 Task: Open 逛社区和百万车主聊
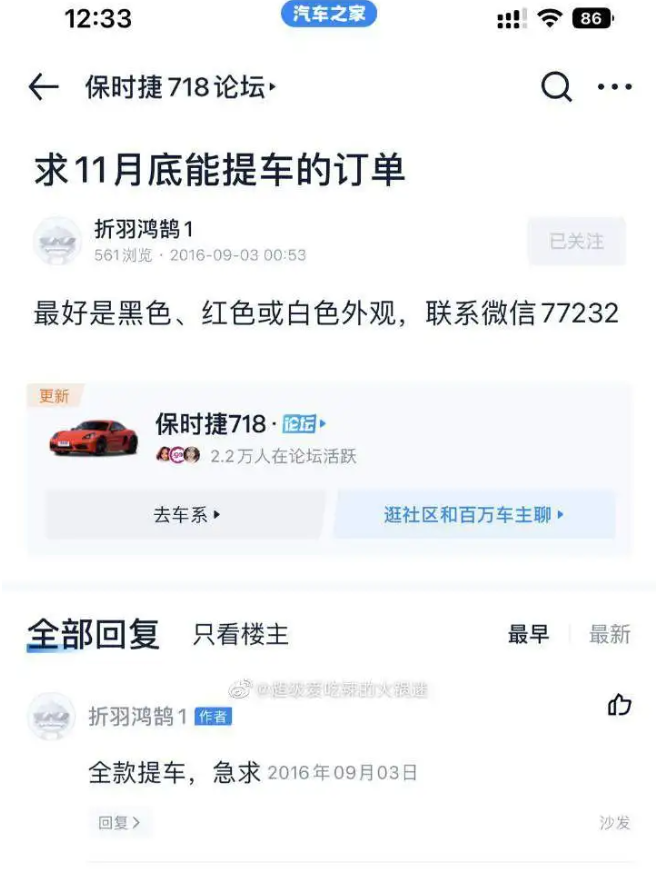pos(474,515)
